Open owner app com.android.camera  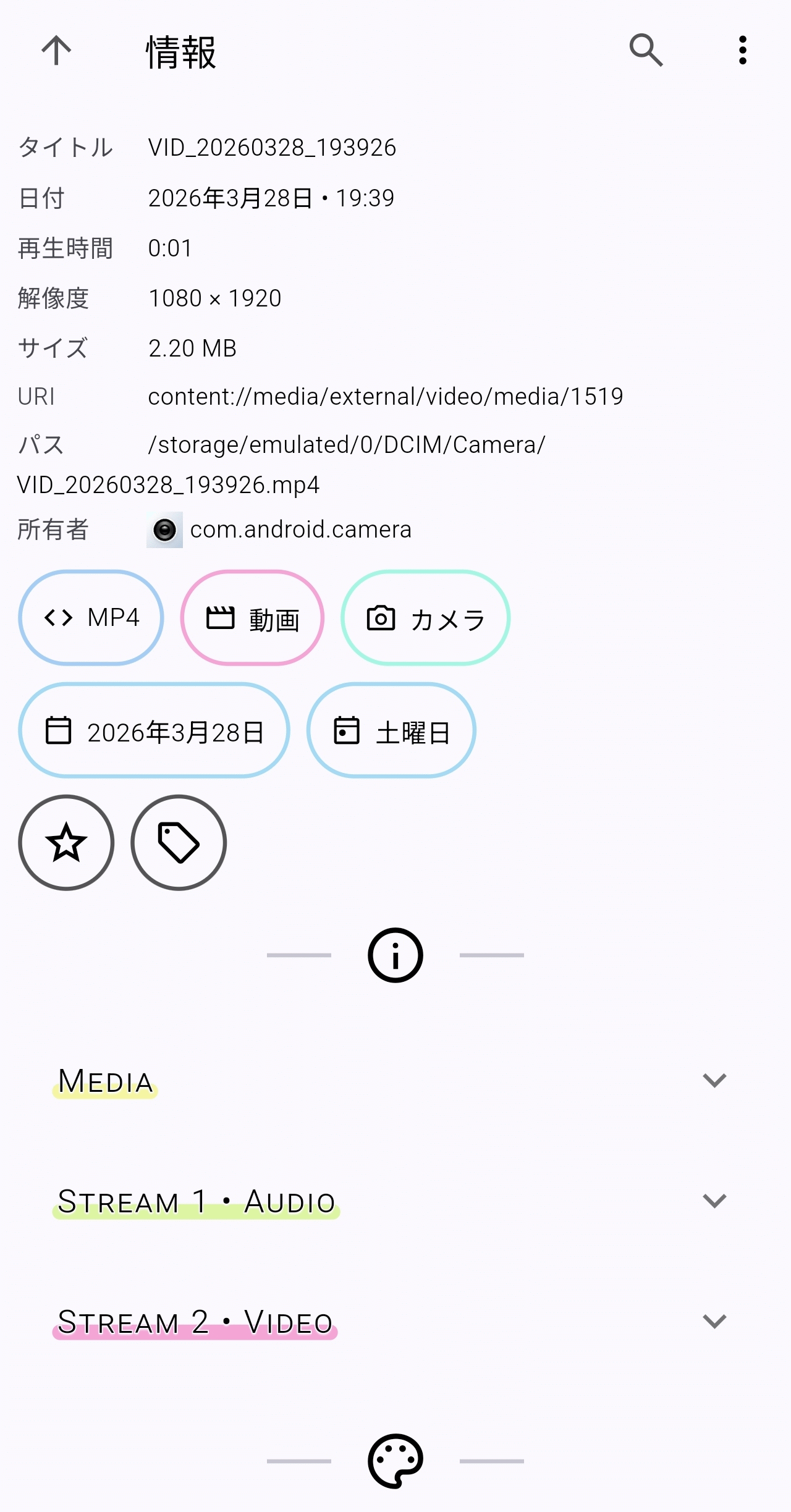tap(279, 530)
